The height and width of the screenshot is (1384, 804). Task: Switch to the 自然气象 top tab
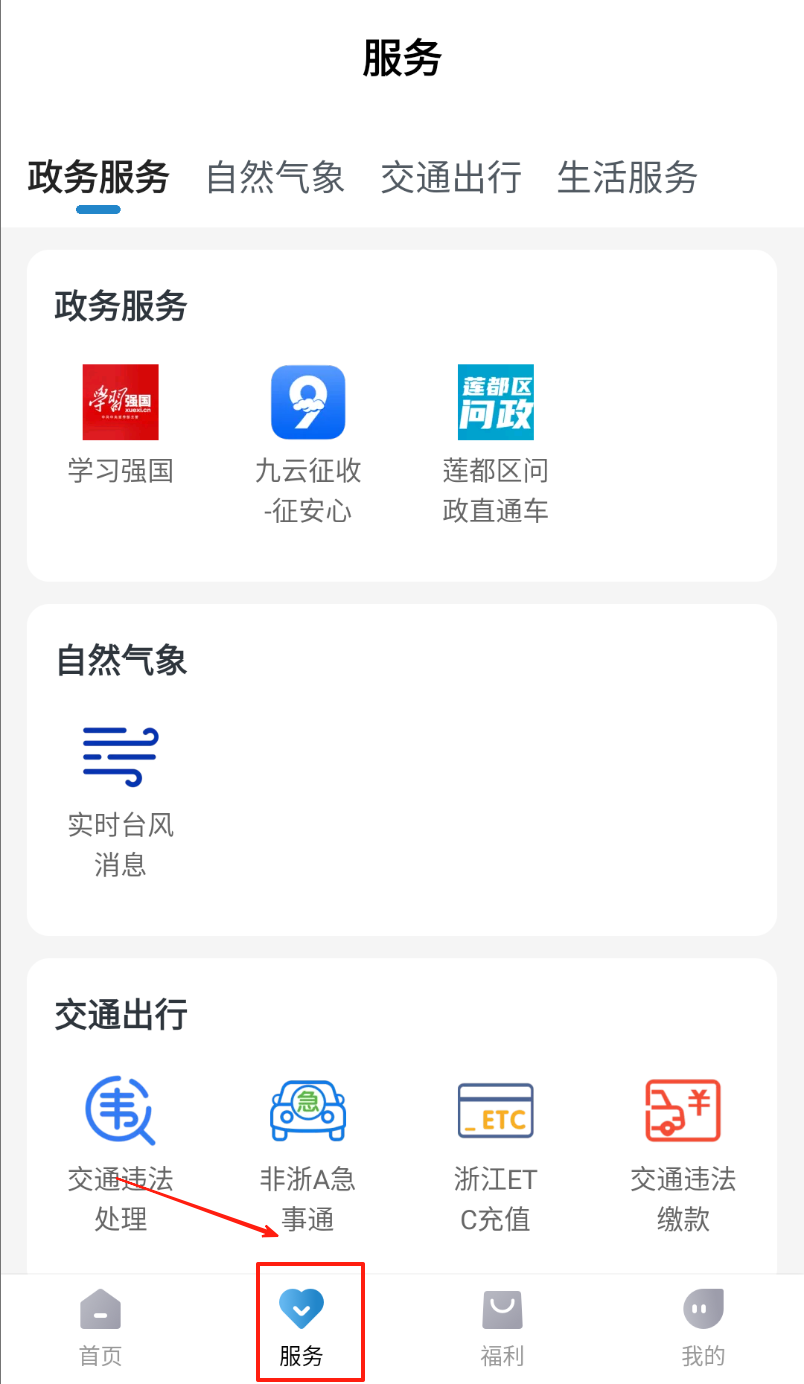tap(275, 177)
